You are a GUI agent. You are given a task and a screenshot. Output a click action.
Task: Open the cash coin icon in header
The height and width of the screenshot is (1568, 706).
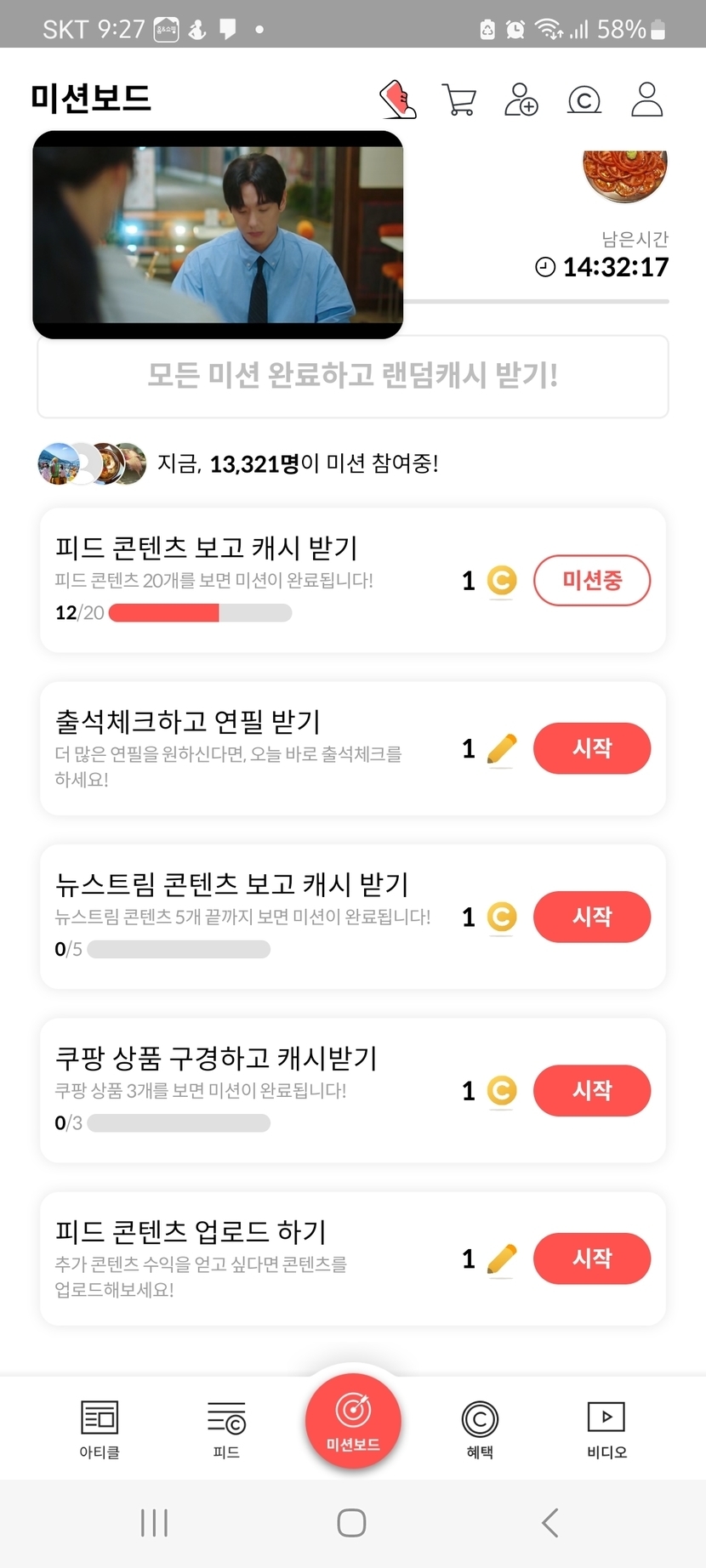point(584,100)
